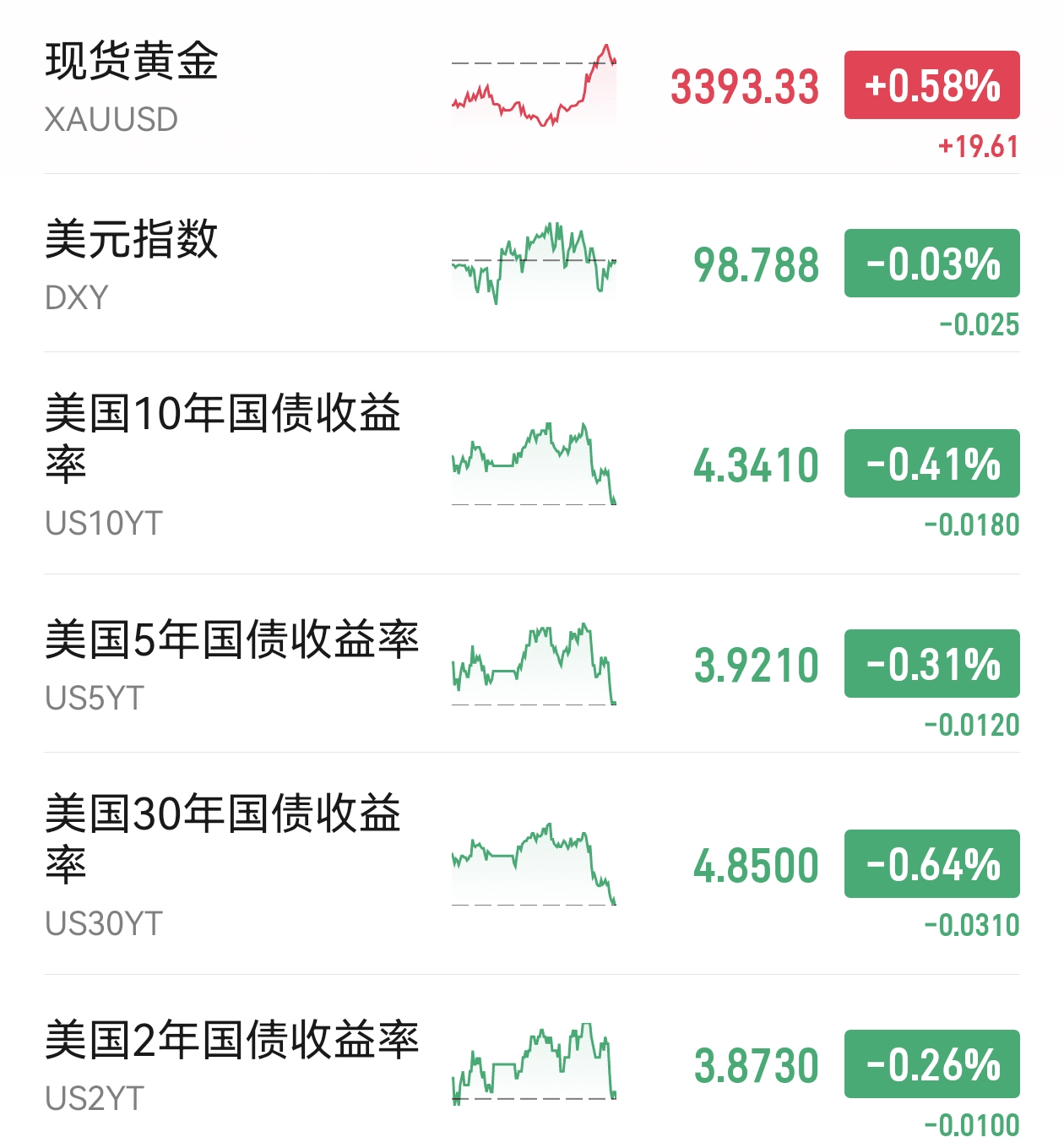
Task: Select the 美国5年国债收益率 US5YT row
Action: click(x=231, y=664)
